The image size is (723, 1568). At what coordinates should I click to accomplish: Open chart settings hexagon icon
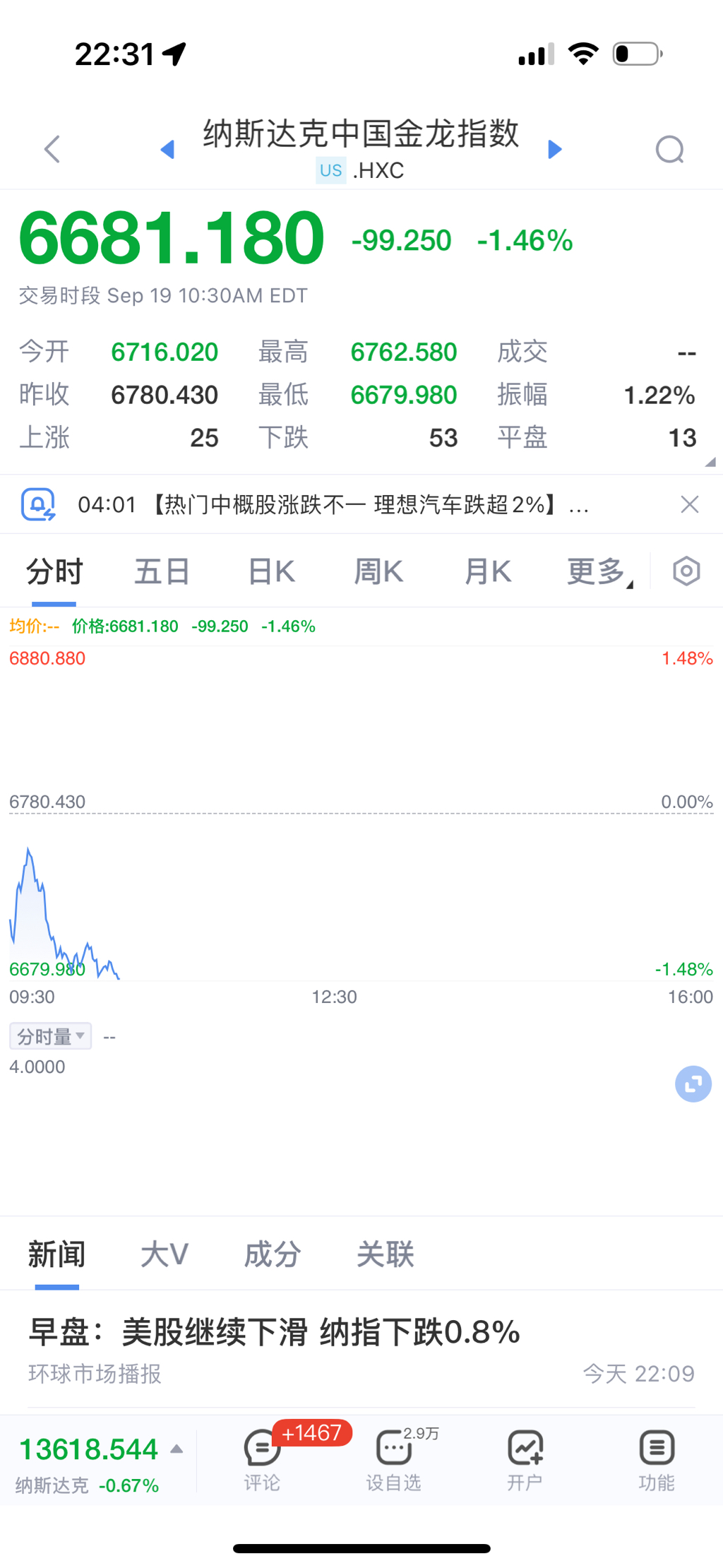click(686, 571)
